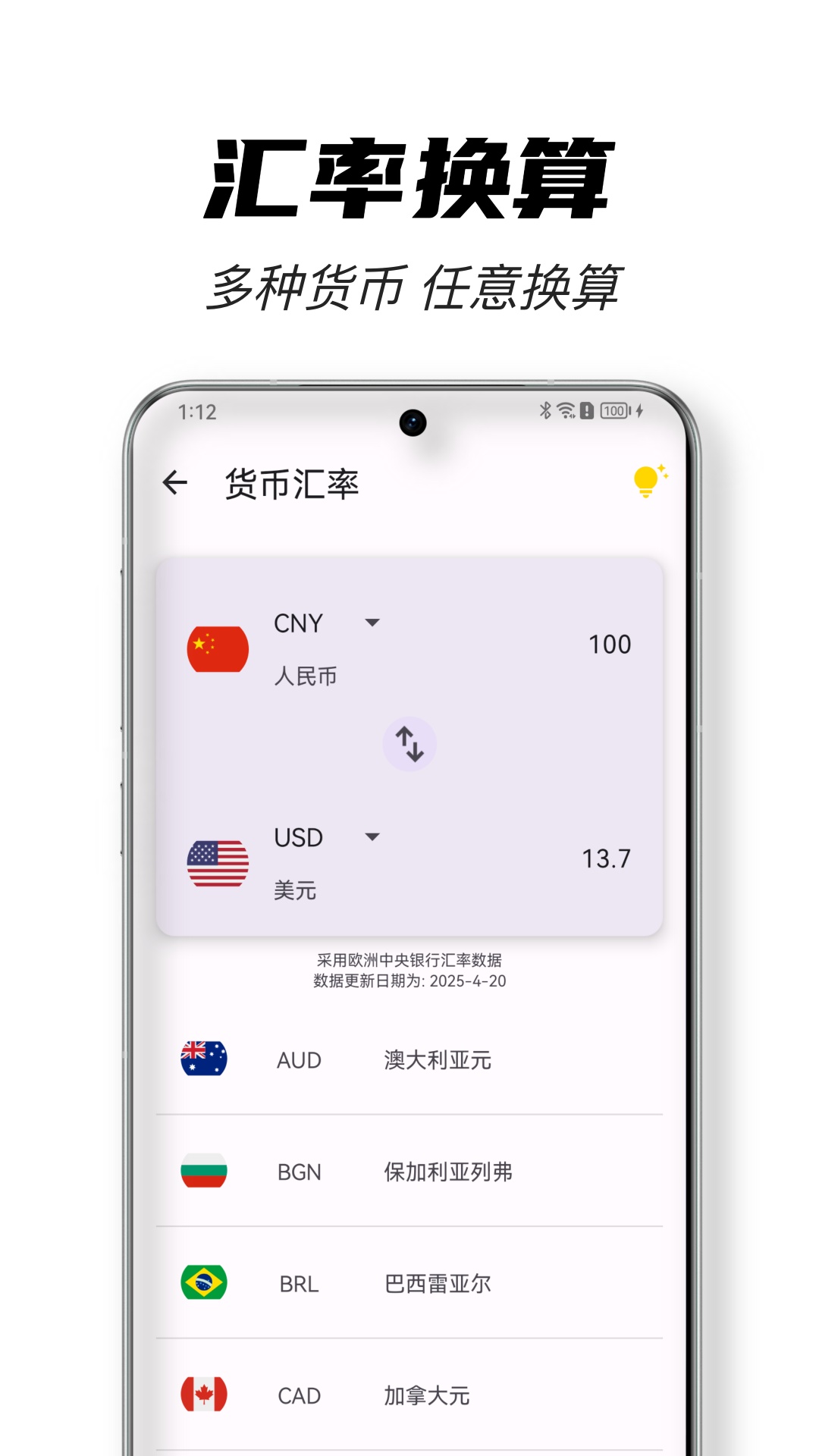Click the back arrow to exit currency page
Viewport: 819px width, 1456px height.
[175, 481]
